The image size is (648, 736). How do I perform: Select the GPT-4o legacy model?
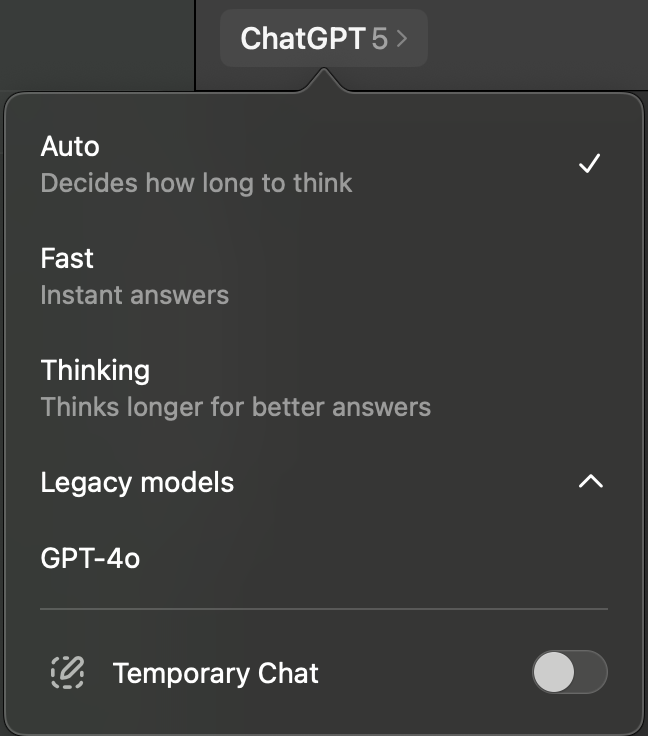click(x=324, y=558)
